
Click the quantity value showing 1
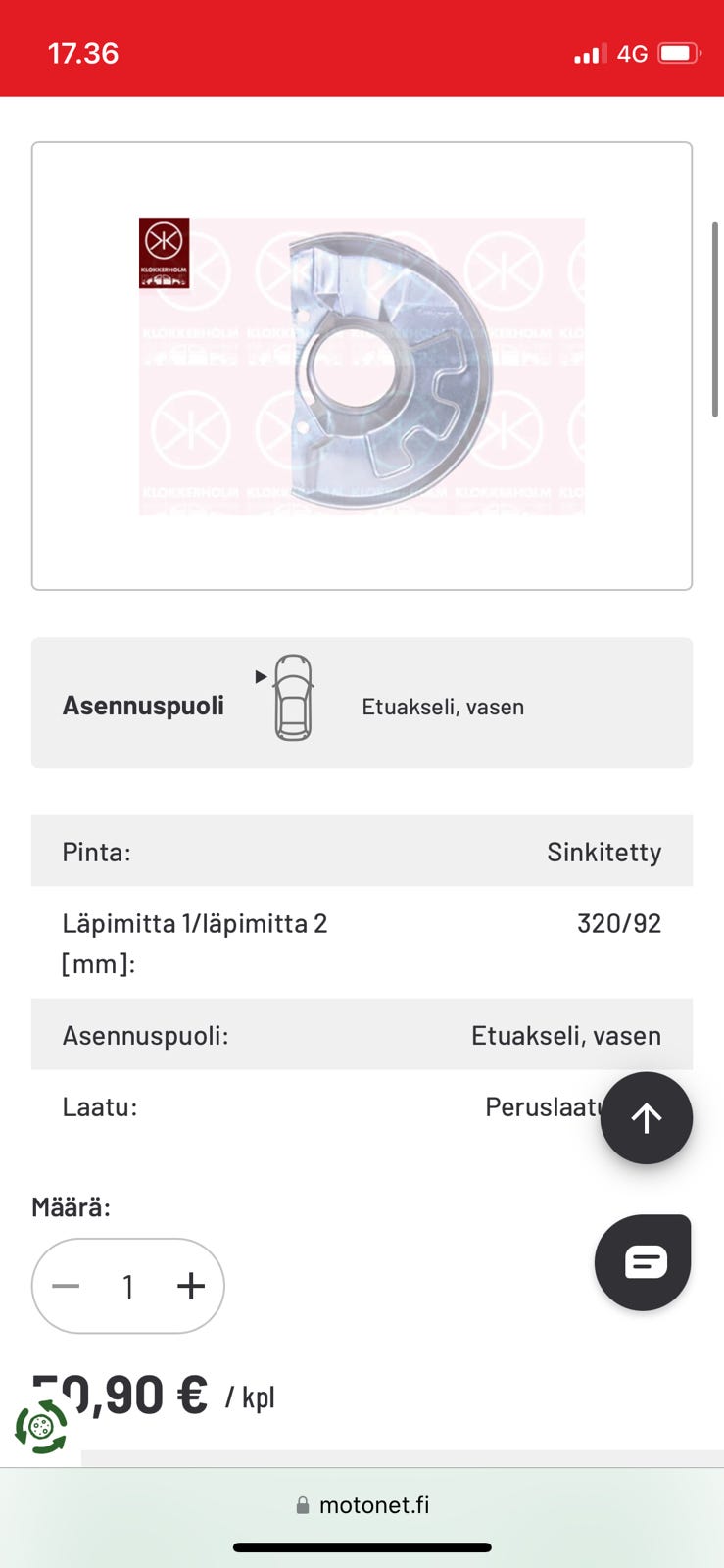tap(127, 1286)
